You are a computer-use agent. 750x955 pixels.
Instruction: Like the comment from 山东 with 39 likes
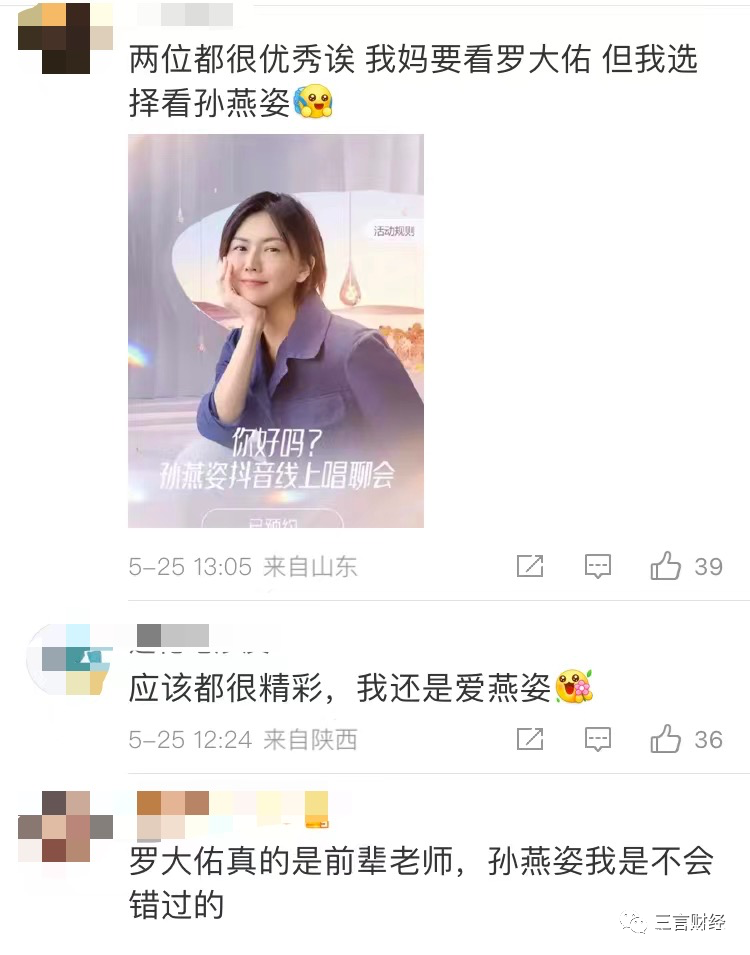[666, 566]
